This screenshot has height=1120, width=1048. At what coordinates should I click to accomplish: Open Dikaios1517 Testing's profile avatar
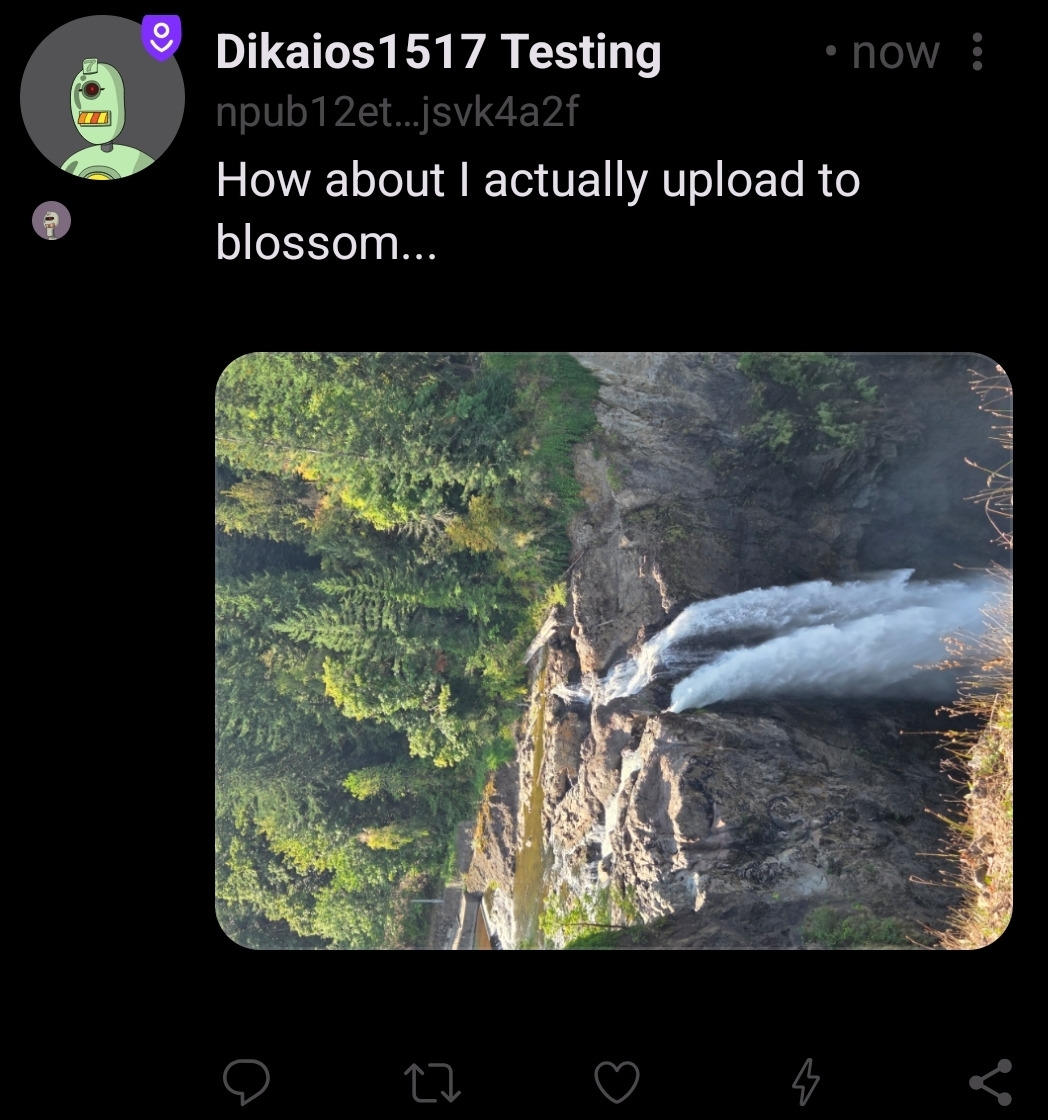[x=102, y=98]
